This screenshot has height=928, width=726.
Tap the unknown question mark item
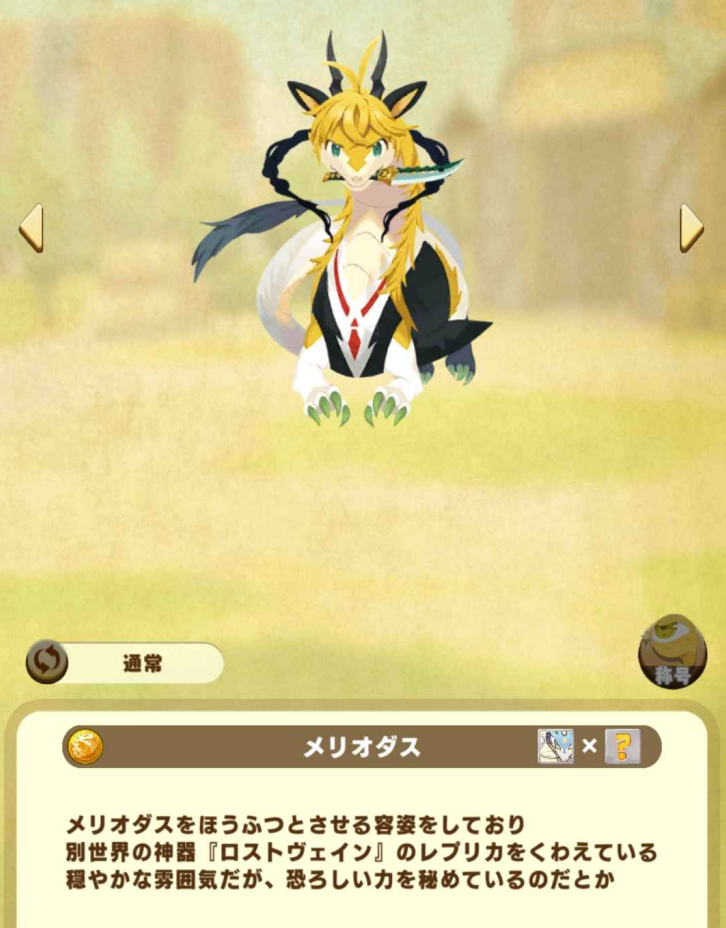622,746
